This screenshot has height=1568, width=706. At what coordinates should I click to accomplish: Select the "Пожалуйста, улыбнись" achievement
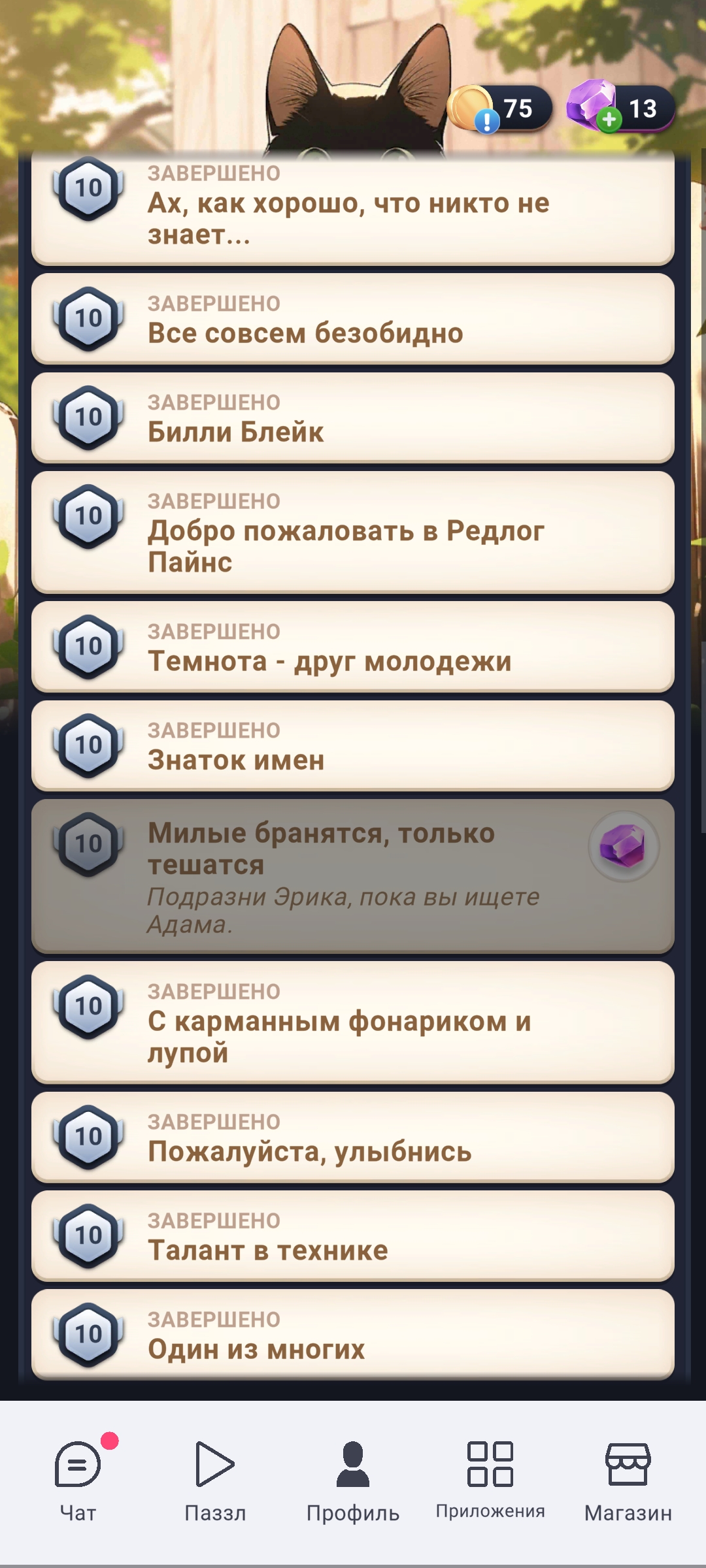point(353,1137)
